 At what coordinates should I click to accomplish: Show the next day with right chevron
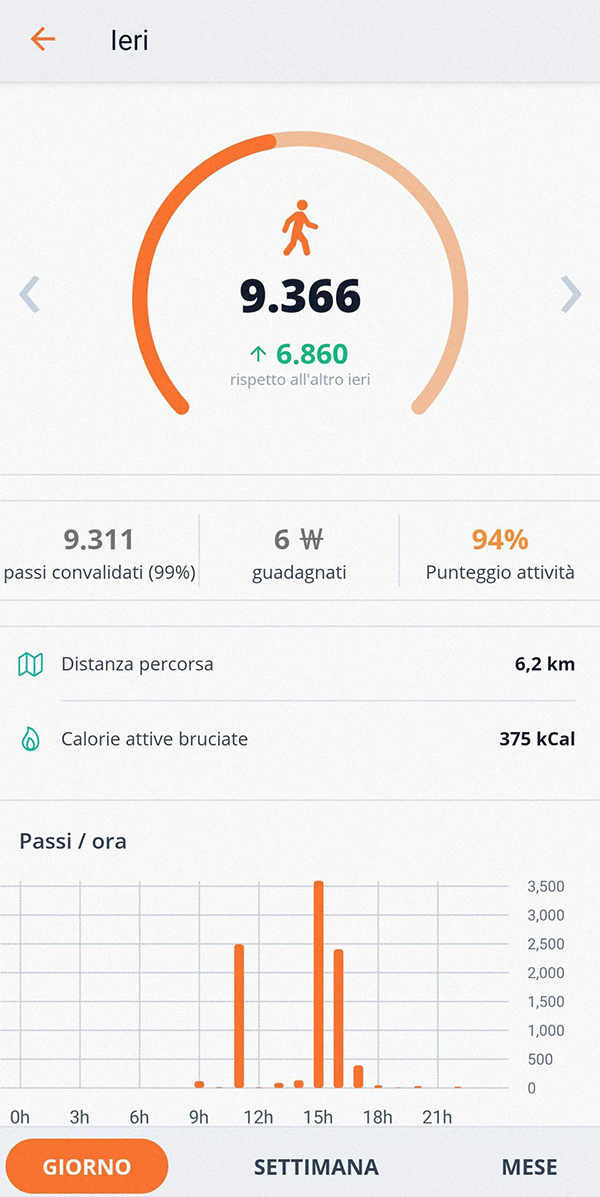pyautogui.click(x=571, y=295)
